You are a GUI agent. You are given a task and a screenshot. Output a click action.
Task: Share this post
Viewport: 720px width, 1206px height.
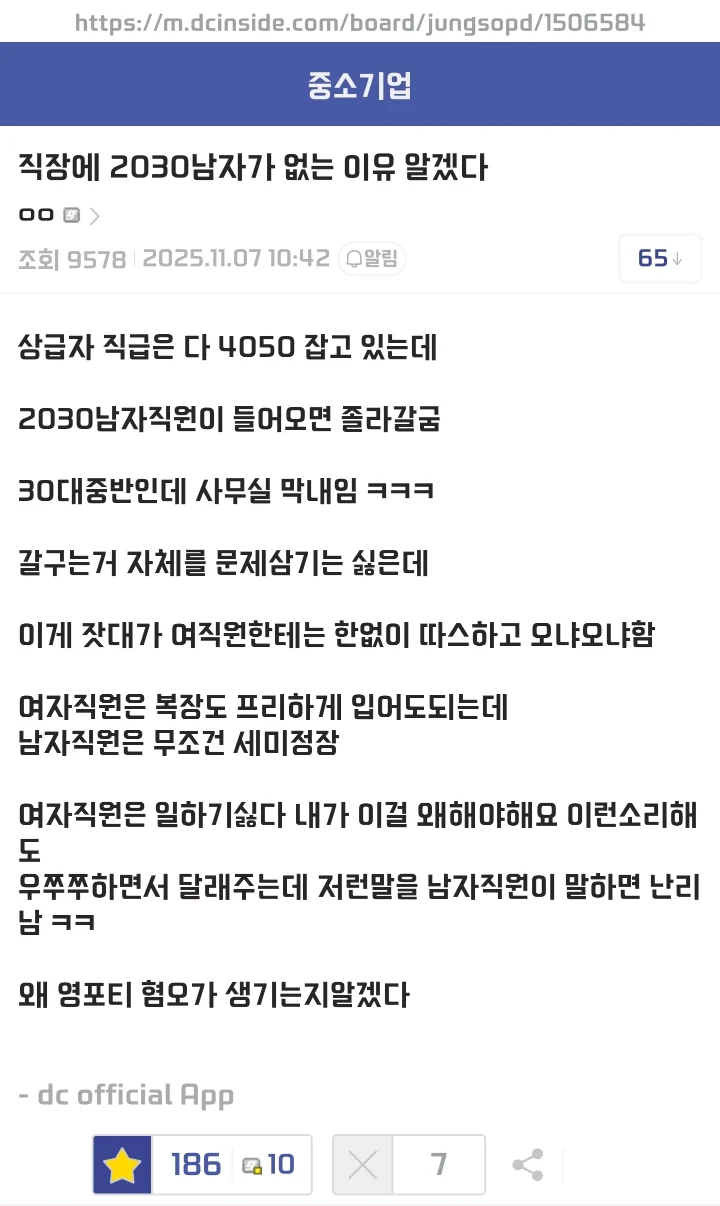coord(527,1165)
